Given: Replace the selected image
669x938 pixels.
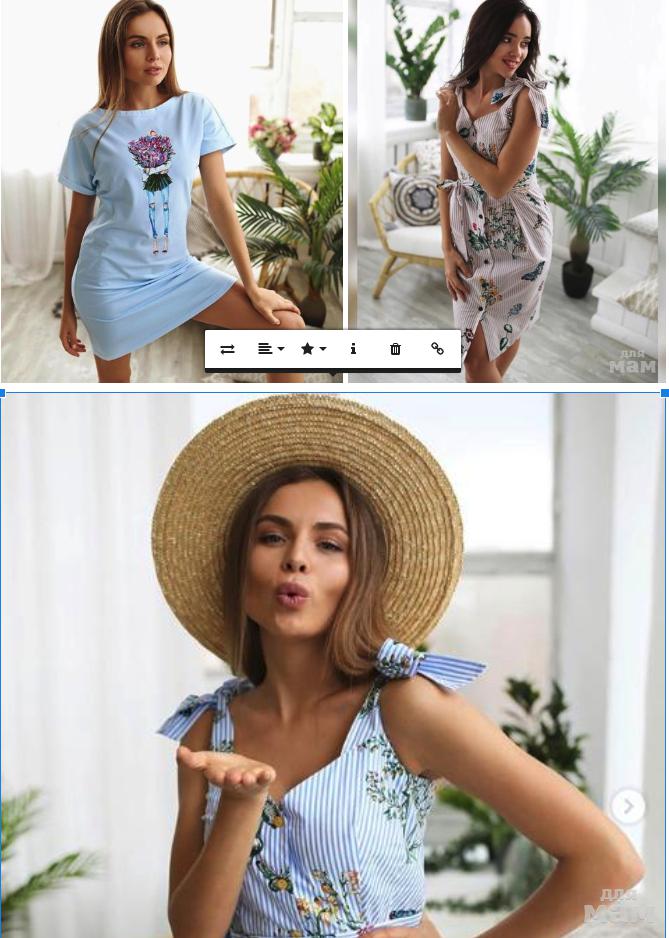Looking at the screenshot, I should [x=228, y=349].
